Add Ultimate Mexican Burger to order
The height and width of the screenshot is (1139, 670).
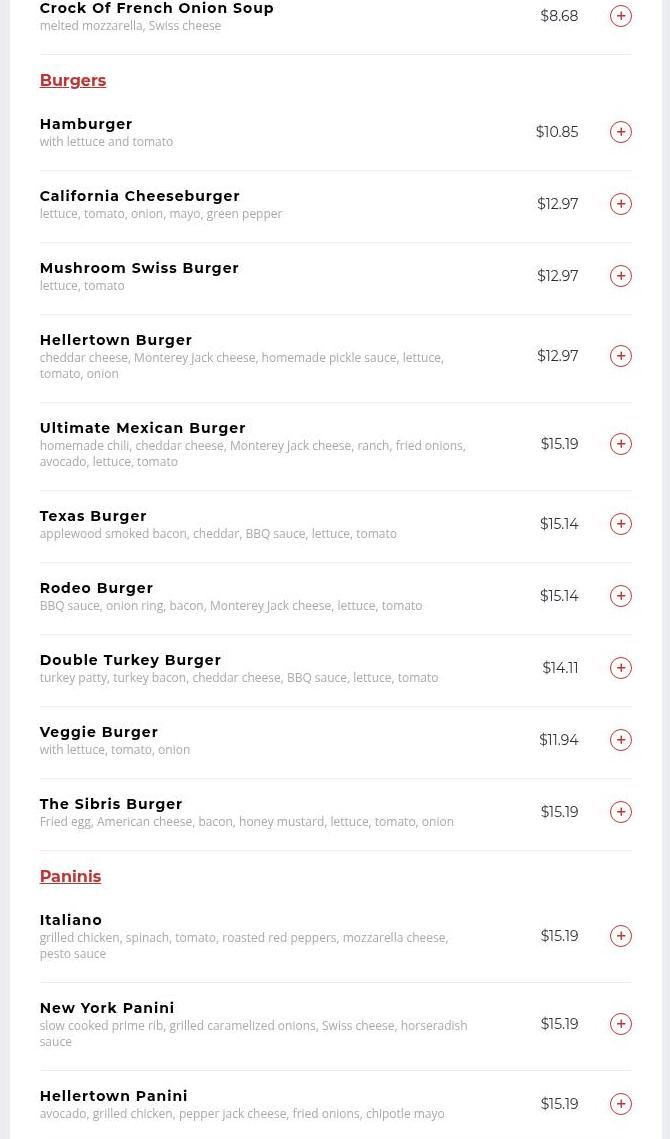pyautogui.click(x=621, y=444)
